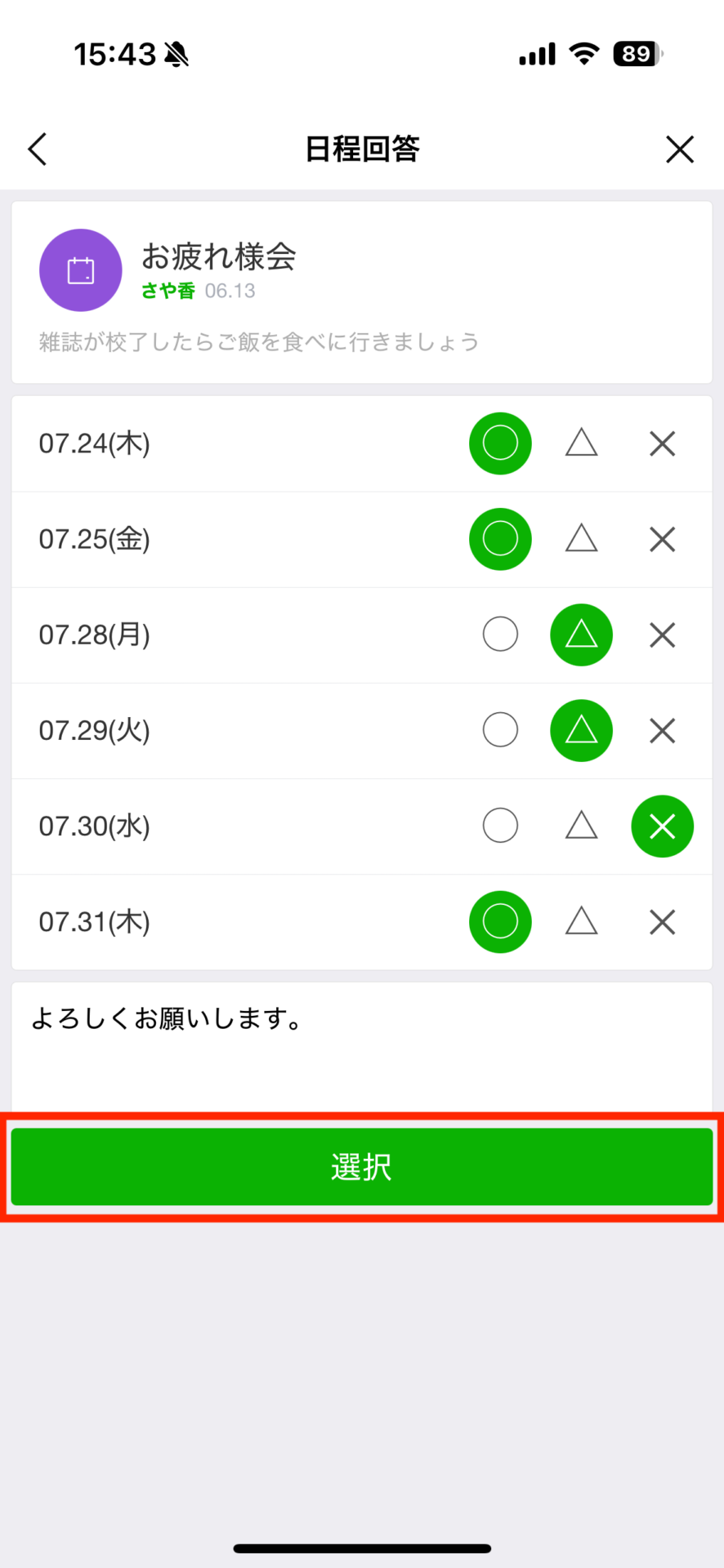Screen dimensions: 724x1568
Task: Tap the green 選択 button
Action: 362,1167
